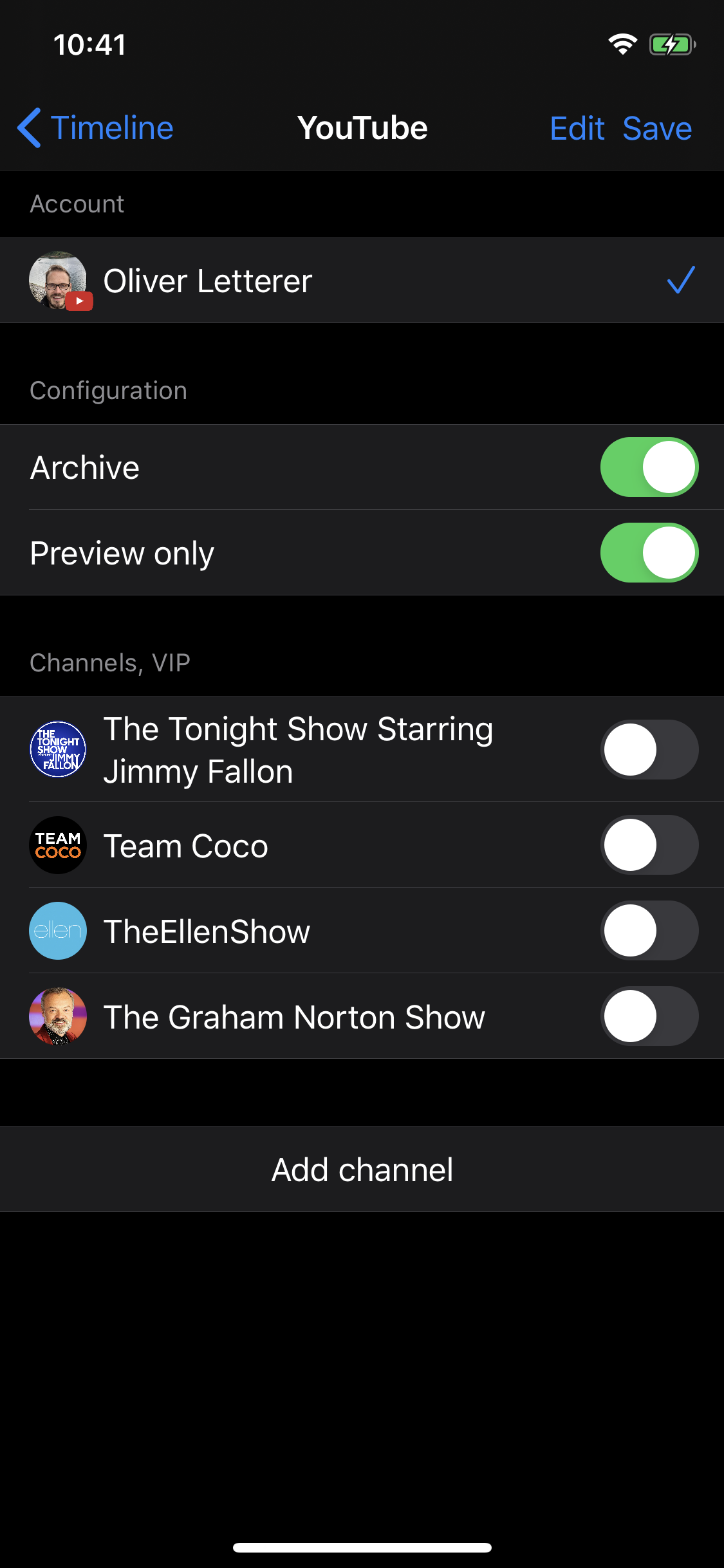This screenshot has height=1568, width=724.
Task: Enable The Graham Norton Show toggle
Action: [649, 1016]
